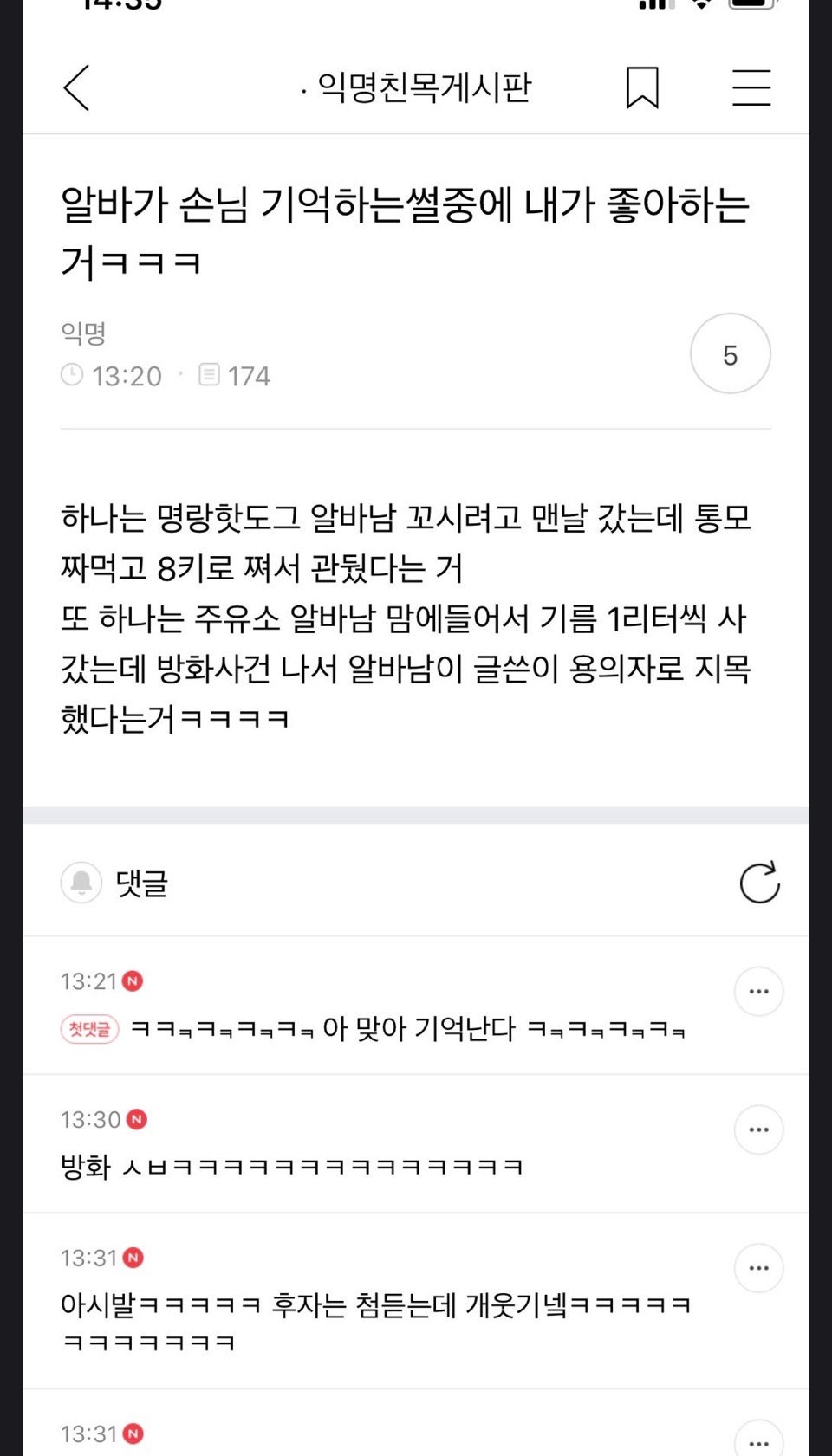Toggle the comment notification bell
This screenshot has height=1456, width=832.
(81, 883)
